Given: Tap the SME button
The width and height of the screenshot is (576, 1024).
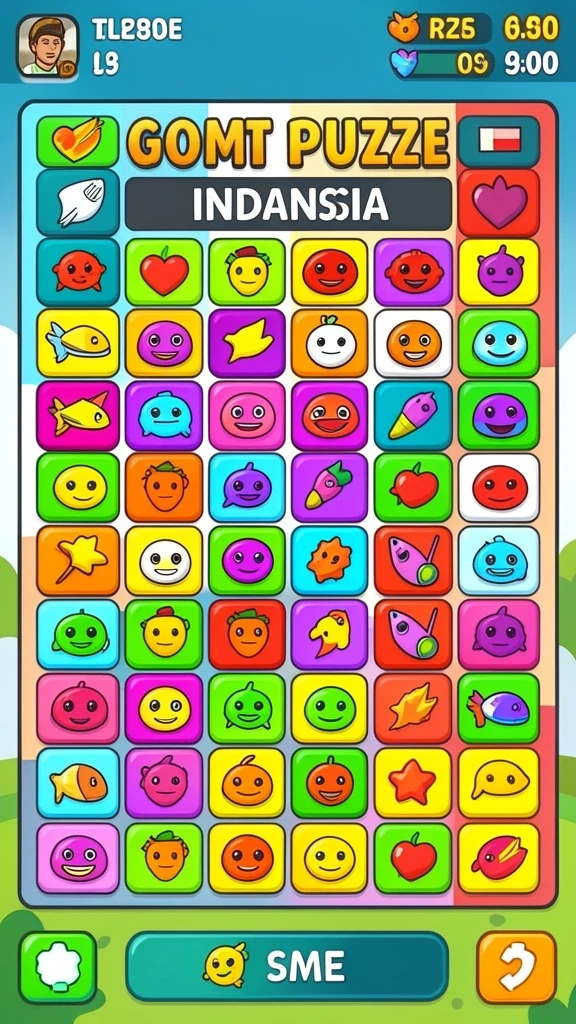Looking at the screenshot, I should coord(287,967).
